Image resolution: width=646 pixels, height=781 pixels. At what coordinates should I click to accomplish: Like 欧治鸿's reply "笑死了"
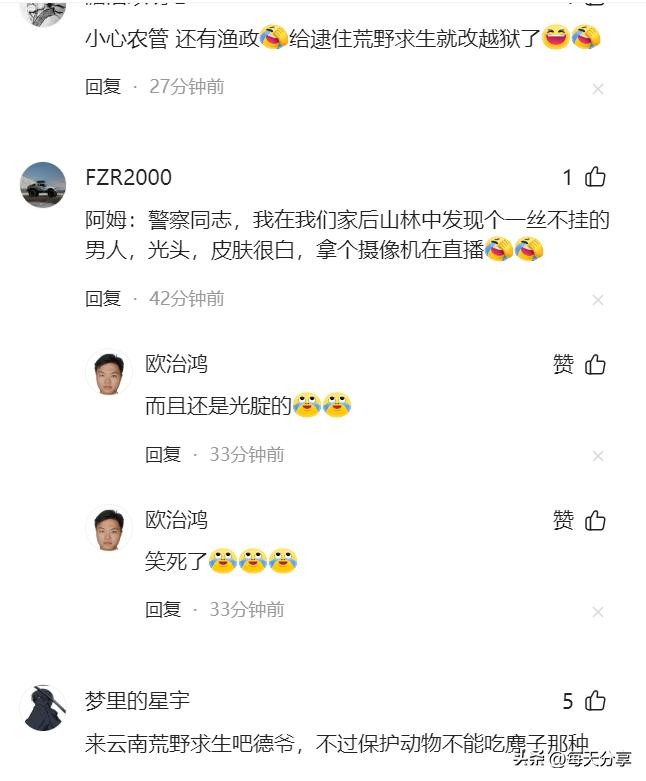(x=595, y=521)
